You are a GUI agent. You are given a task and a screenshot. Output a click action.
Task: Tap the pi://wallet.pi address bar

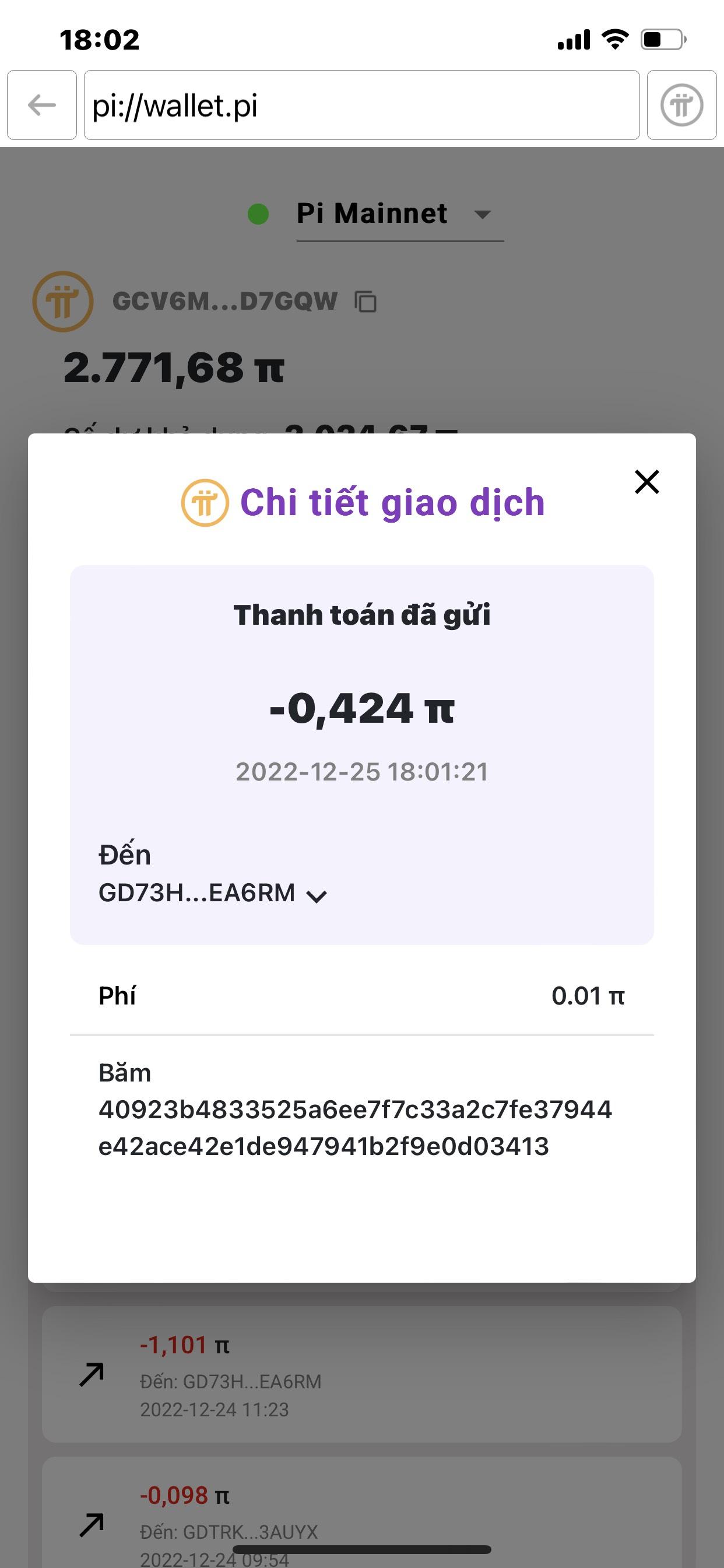click(x=361, y=104)
